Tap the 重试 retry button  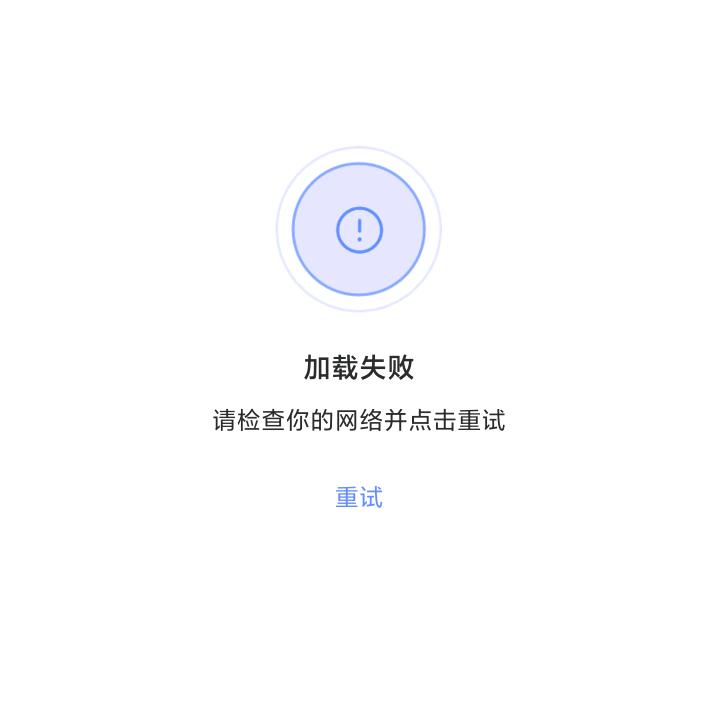[x=359, y=497]
